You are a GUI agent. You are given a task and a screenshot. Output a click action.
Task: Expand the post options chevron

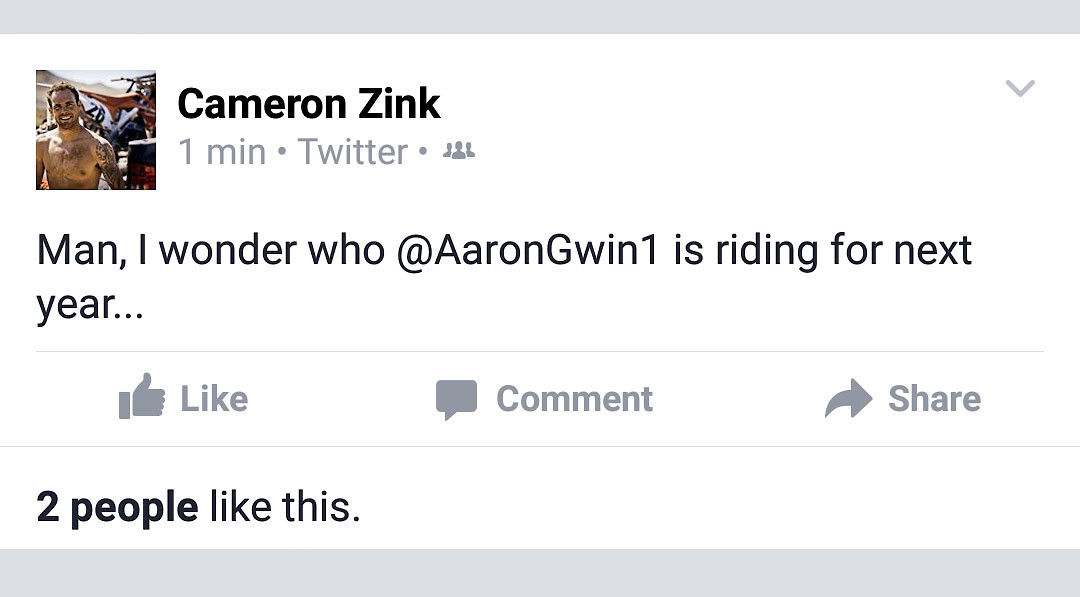[1019, 88]
